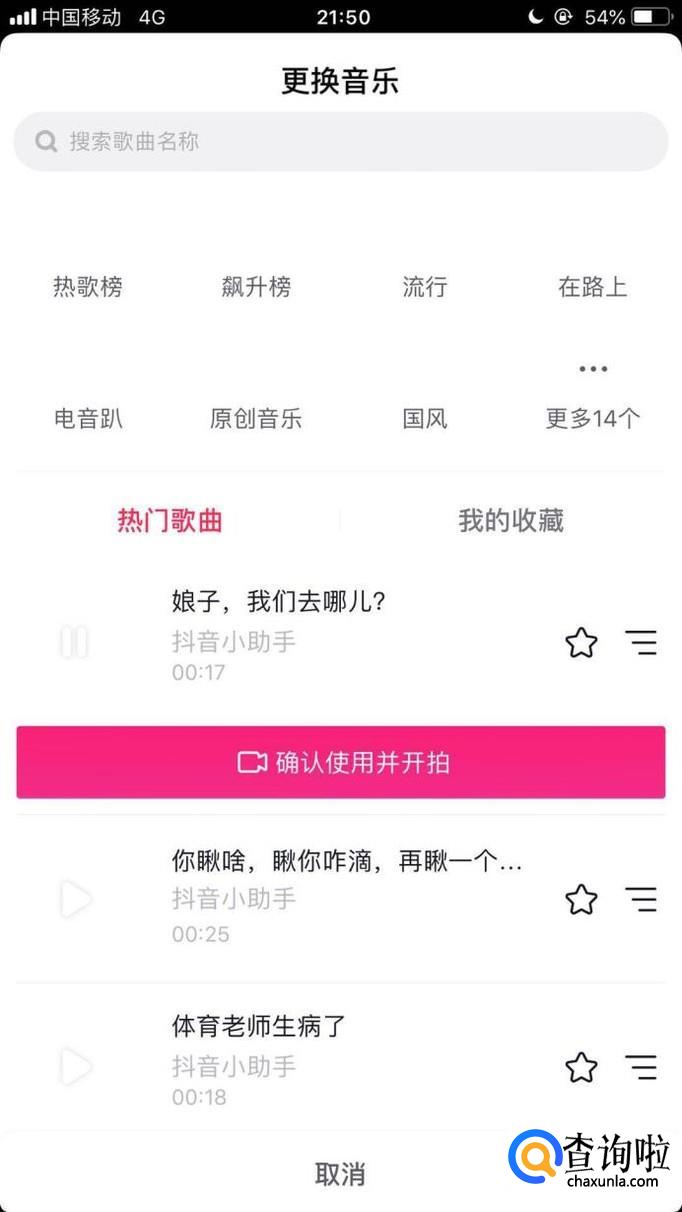The height and width of the screenshot is (1212, 682).
Task: Play 你瞅啥，瞅你咋滴 song
Action: click(x=74, y=899)
